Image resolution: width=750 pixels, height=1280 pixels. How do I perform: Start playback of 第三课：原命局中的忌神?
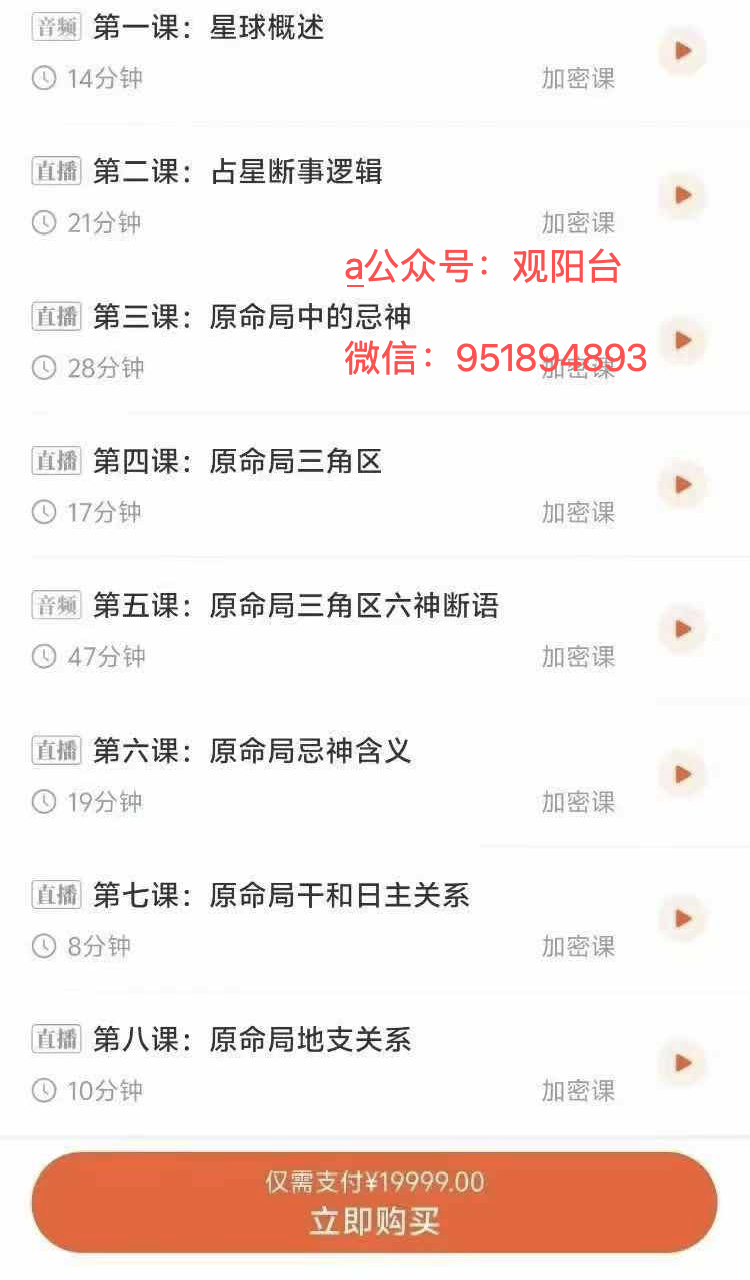[x=683, y=340]
